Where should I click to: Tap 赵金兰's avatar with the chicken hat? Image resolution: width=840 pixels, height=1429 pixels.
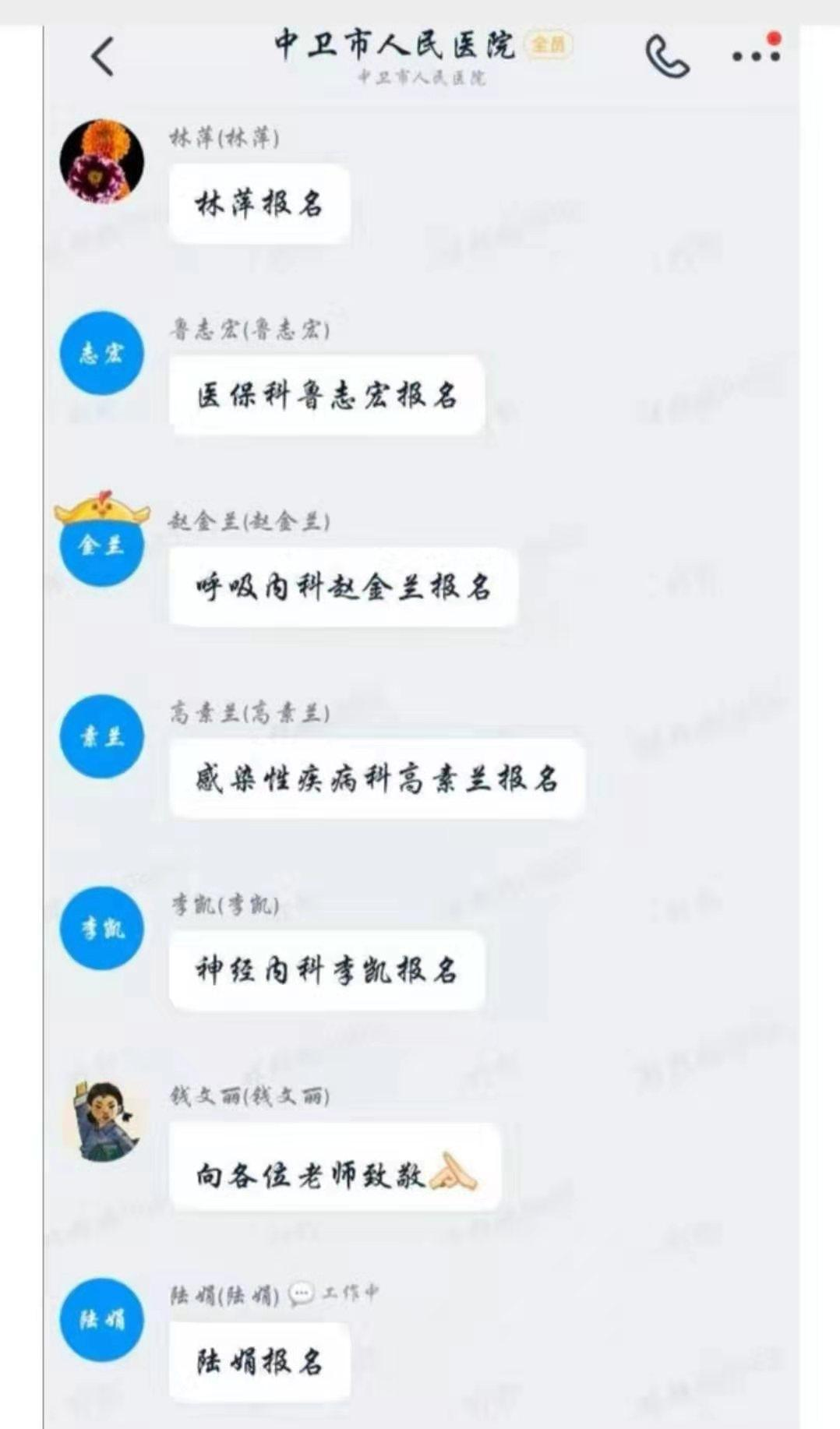coord(102,542)
